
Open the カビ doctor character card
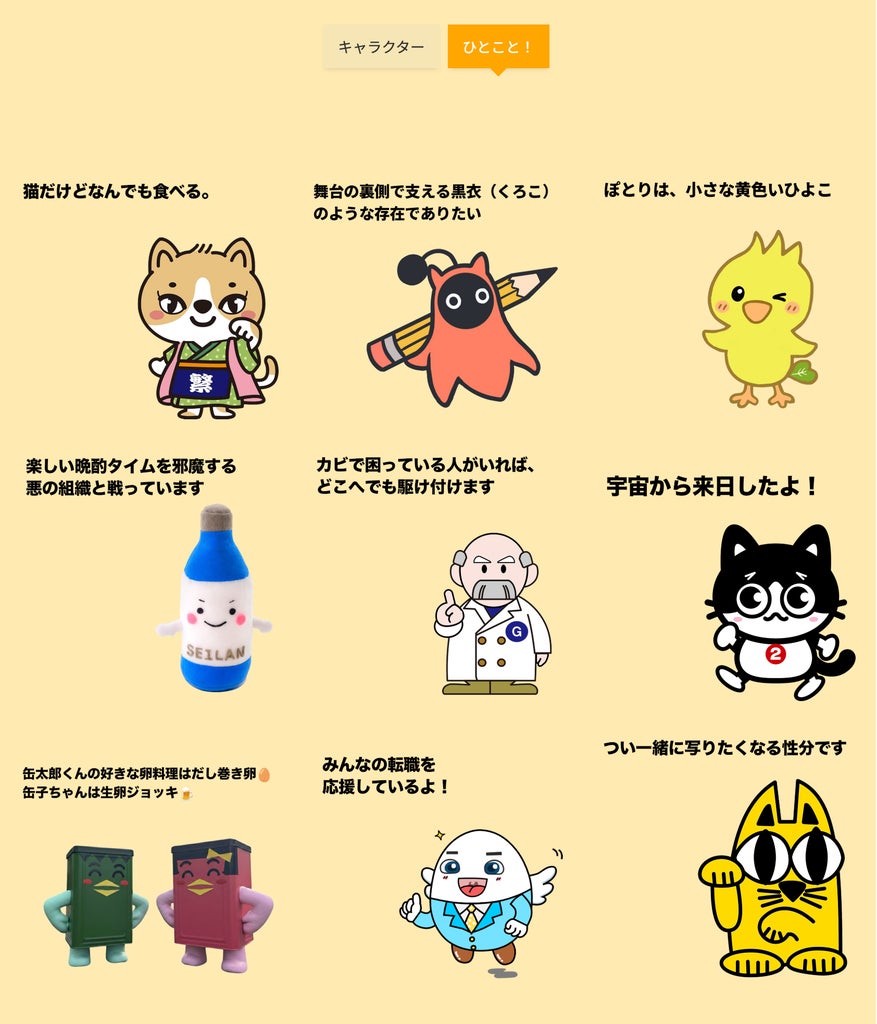coord(440,576)
